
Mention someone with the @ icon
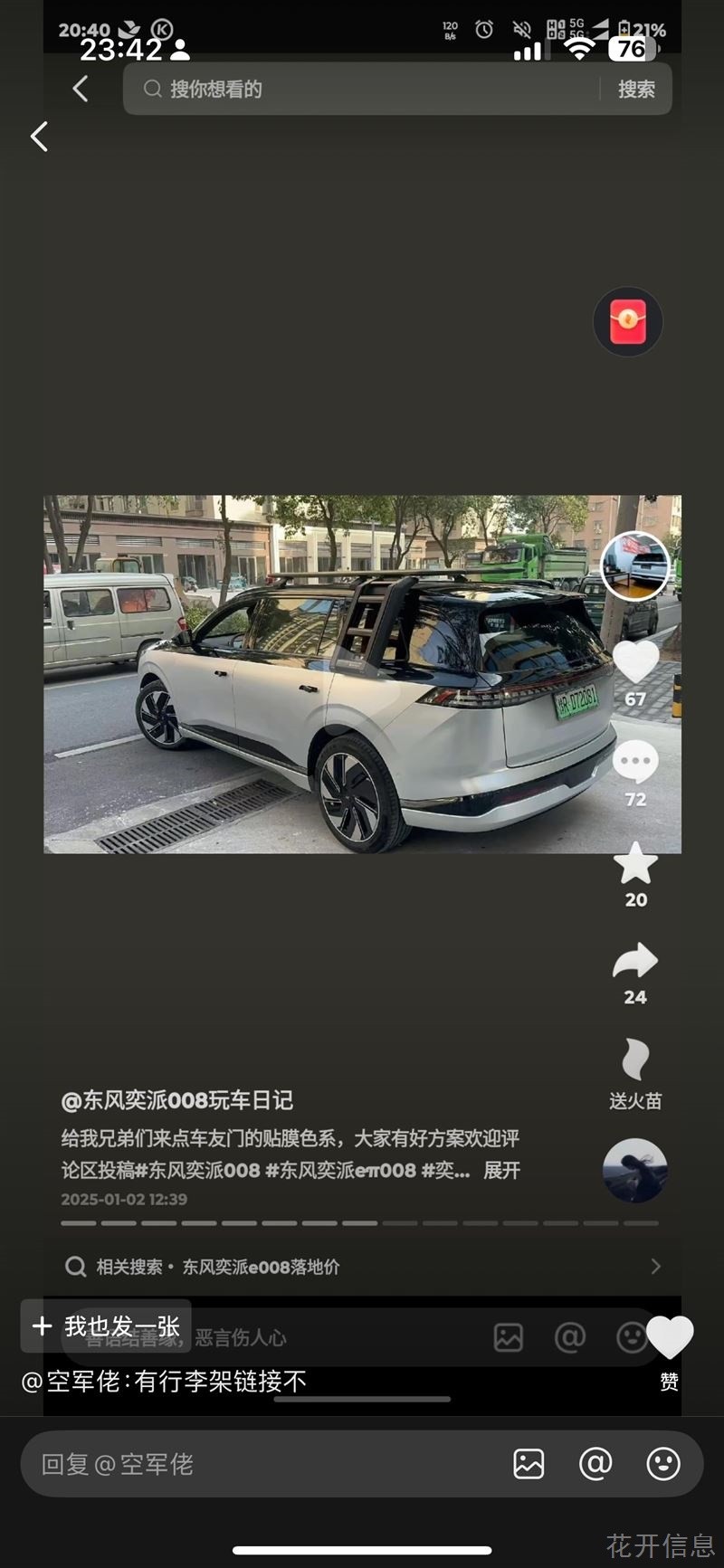595,1464
